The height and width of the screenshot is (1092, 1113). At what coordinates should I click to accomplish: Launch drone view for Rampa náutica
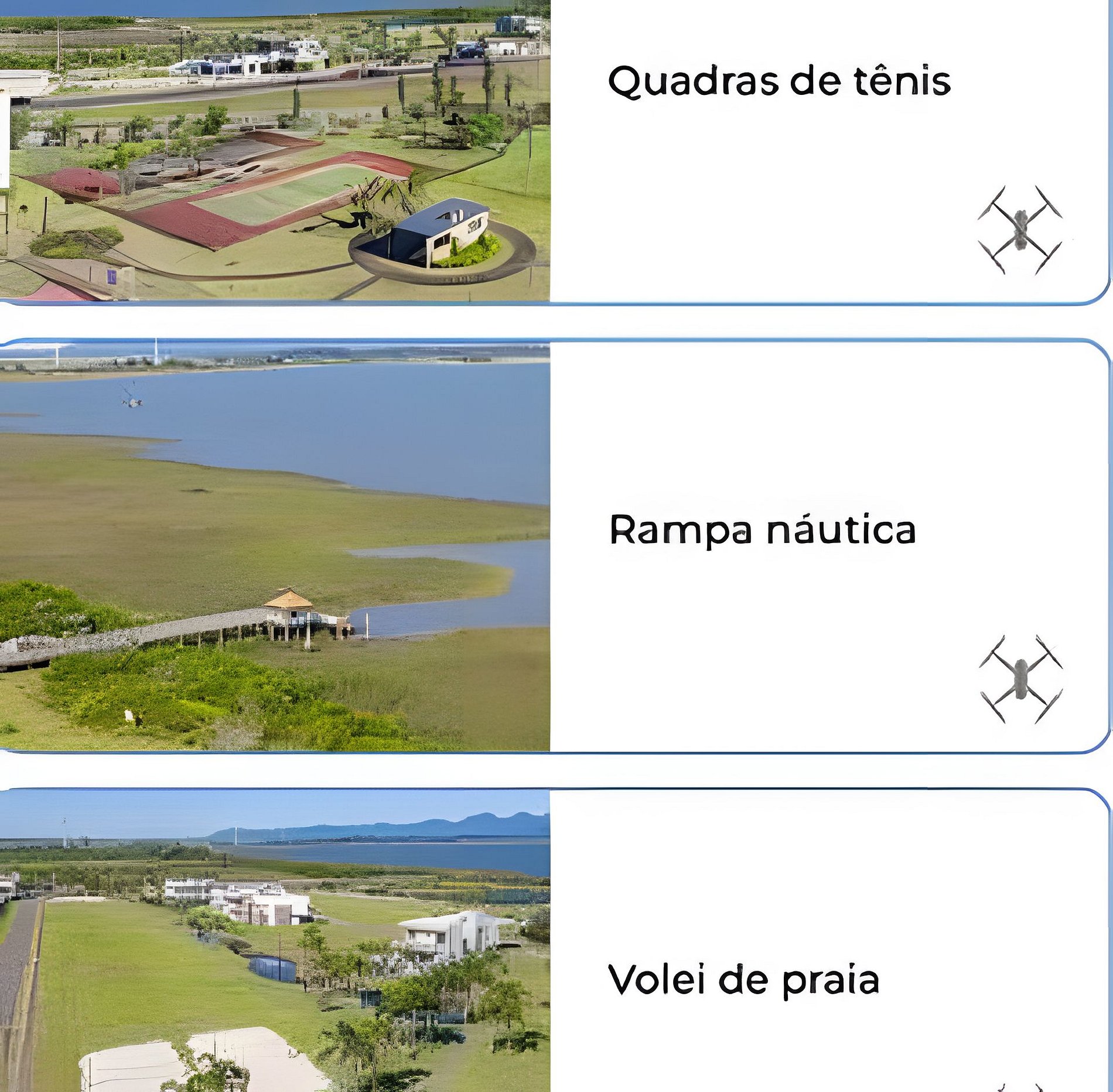[1020, 679]
